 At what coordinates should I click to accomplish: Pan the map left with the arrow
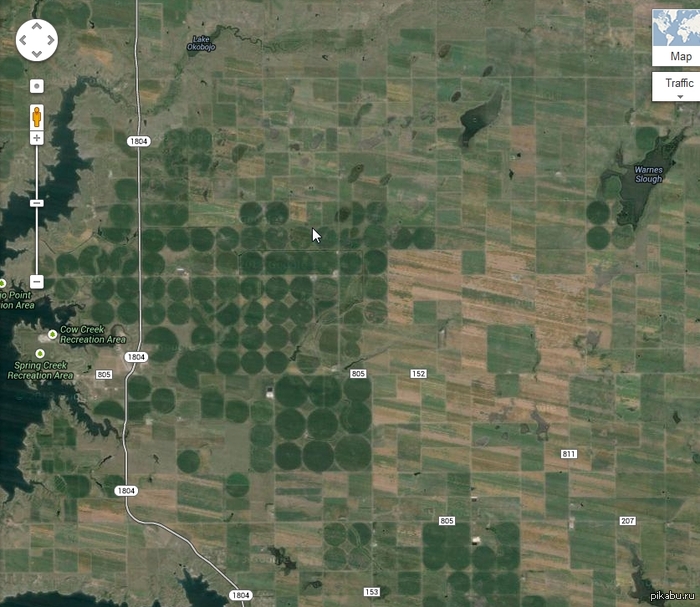(x=24, y=41)
